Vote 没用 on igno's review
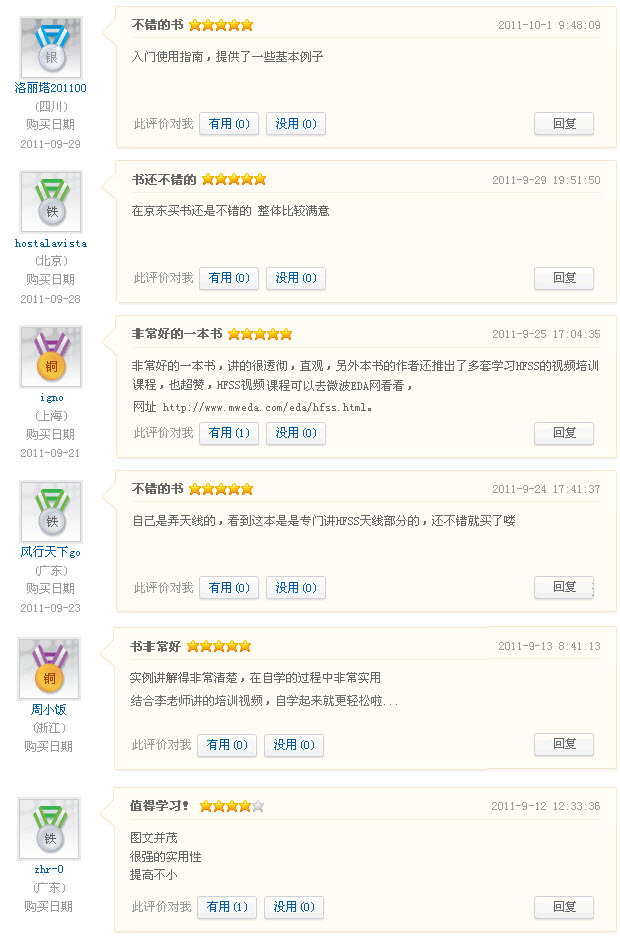Screen dimensions: 620x946 (295, 433)
